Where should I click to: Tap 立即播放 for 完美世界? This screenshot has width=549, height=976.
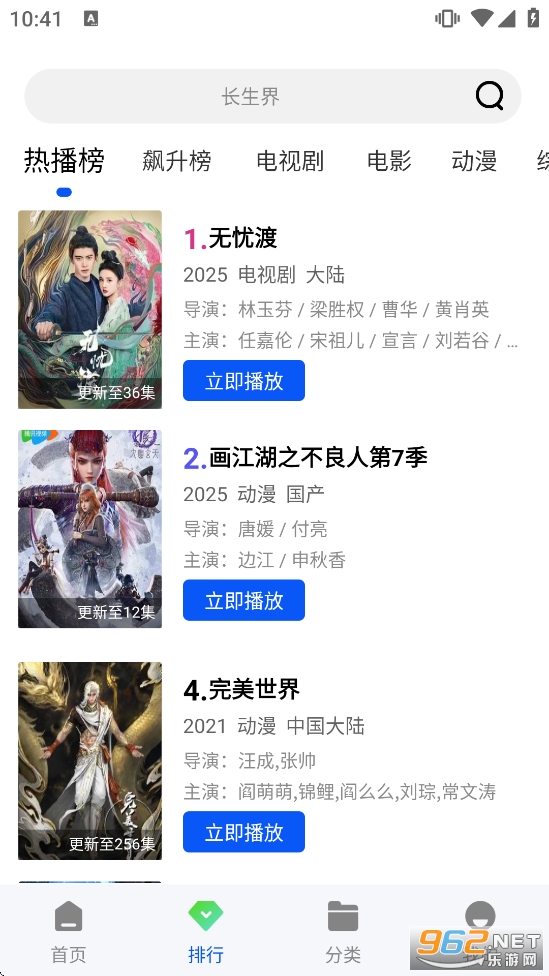pos(244,832)
